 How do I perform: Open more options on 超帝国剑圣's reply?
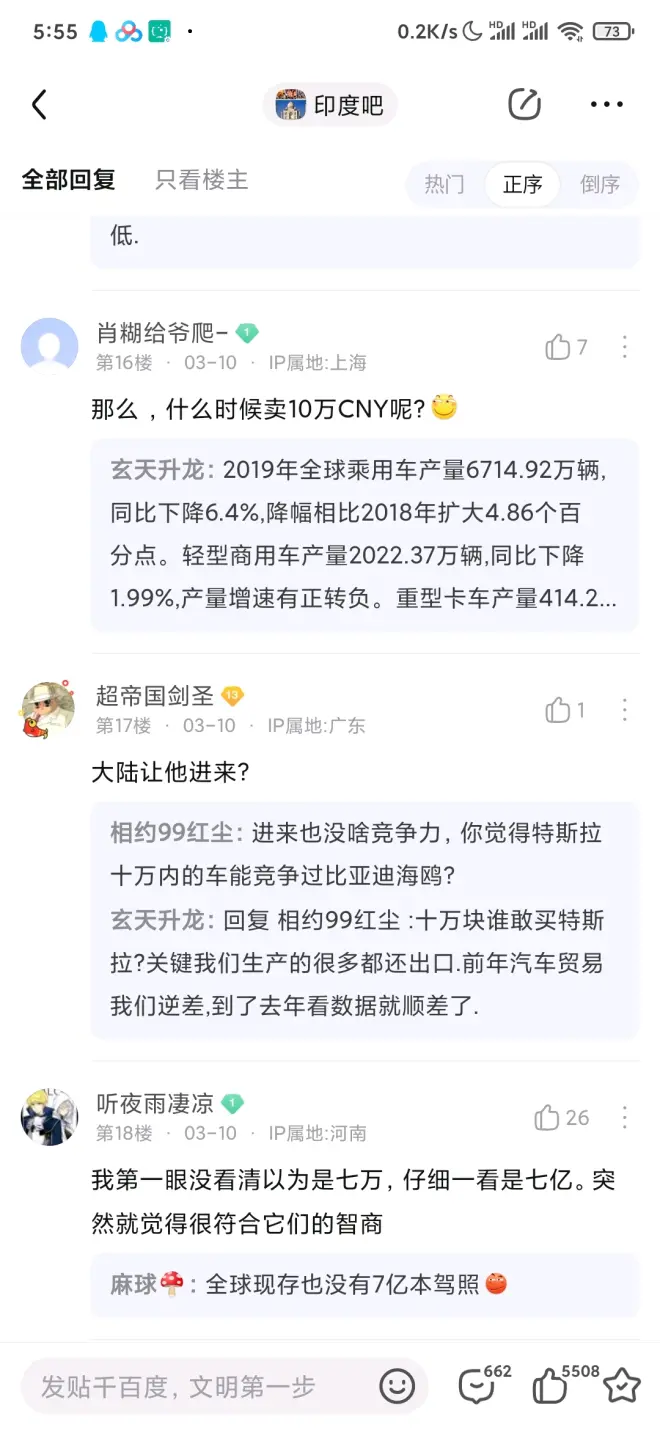[x=624, y=710]
